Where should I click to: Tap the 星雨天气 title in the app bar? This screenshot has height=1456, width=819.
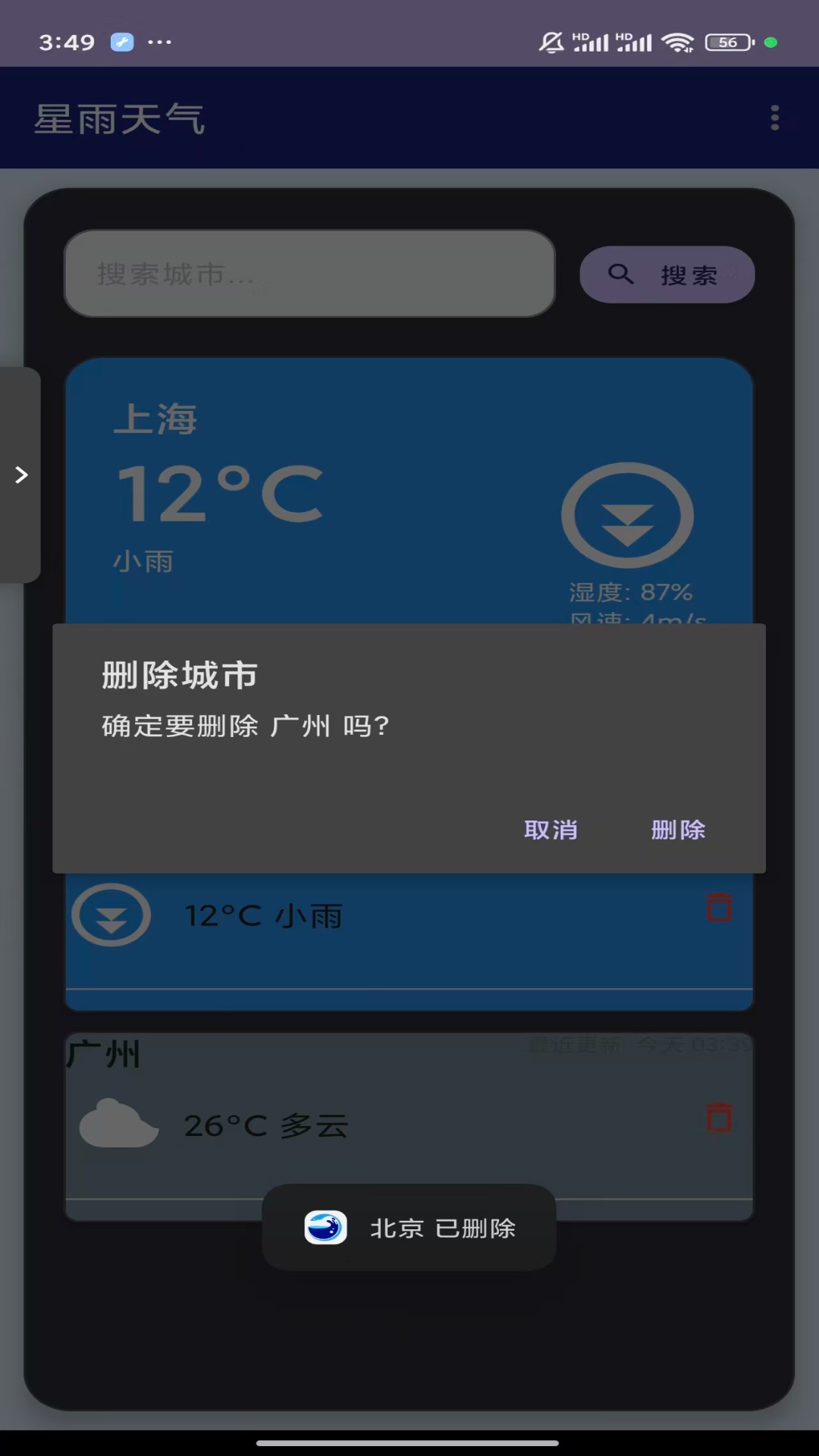(121, 118)
